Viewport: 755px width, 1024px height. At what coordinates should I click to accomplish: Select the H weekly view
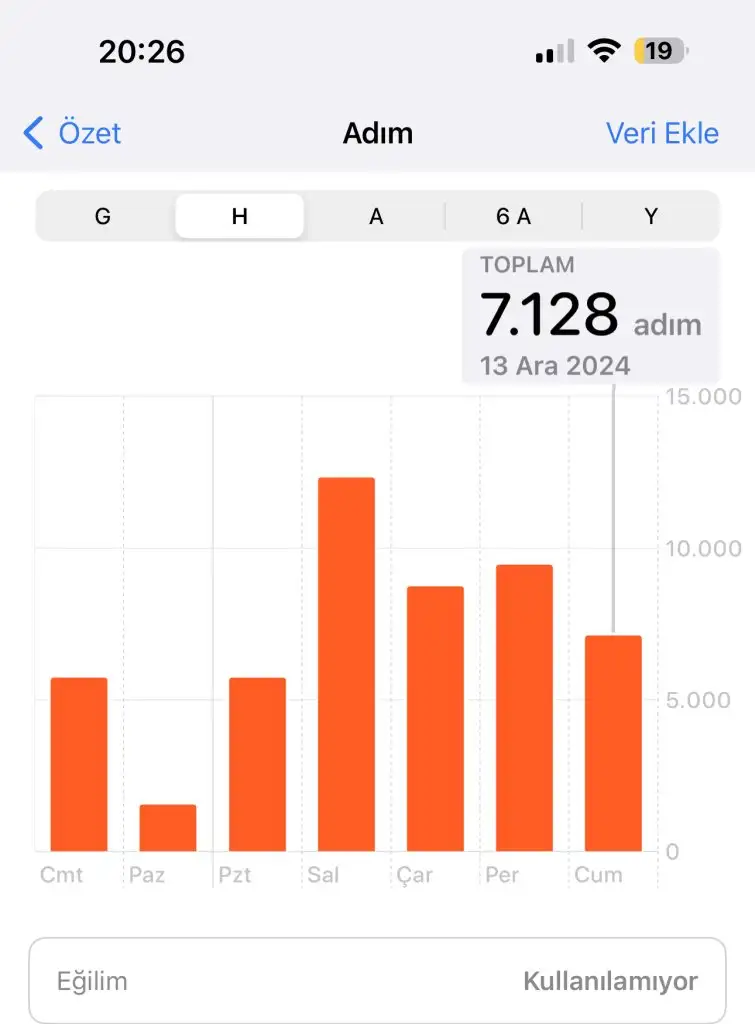pos(240,216)
